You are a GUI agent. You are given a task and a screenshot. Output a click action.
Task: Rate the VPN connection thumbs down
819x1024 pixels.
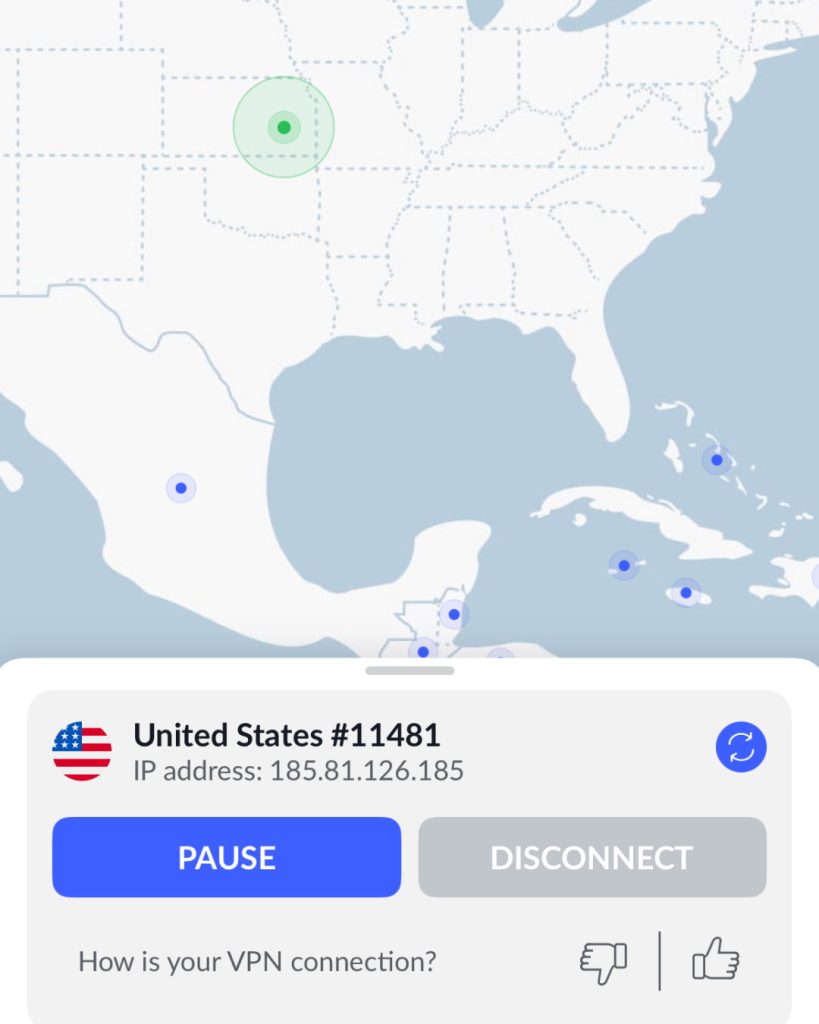tap(603, 961)
